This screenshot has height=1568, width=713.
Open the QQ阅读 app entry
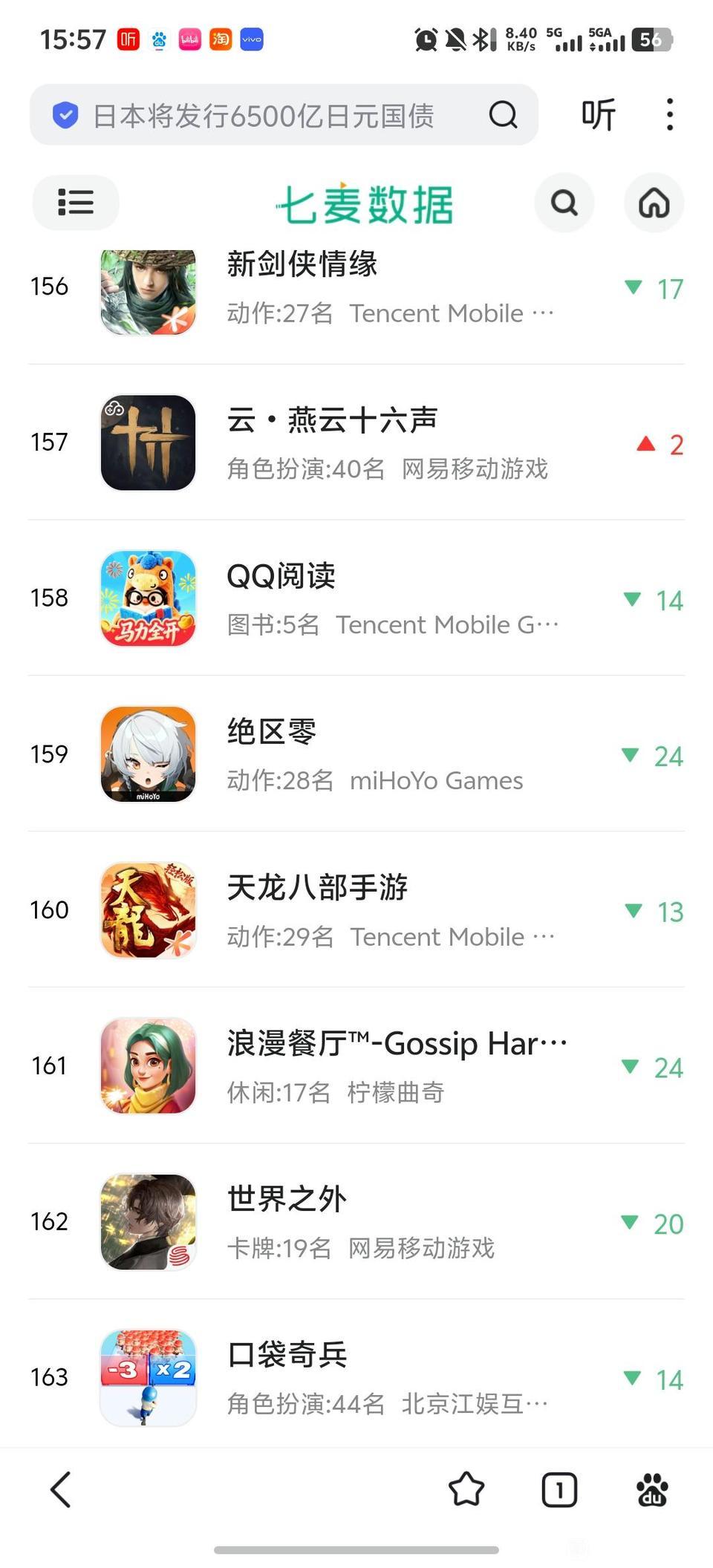pos(356,598)
